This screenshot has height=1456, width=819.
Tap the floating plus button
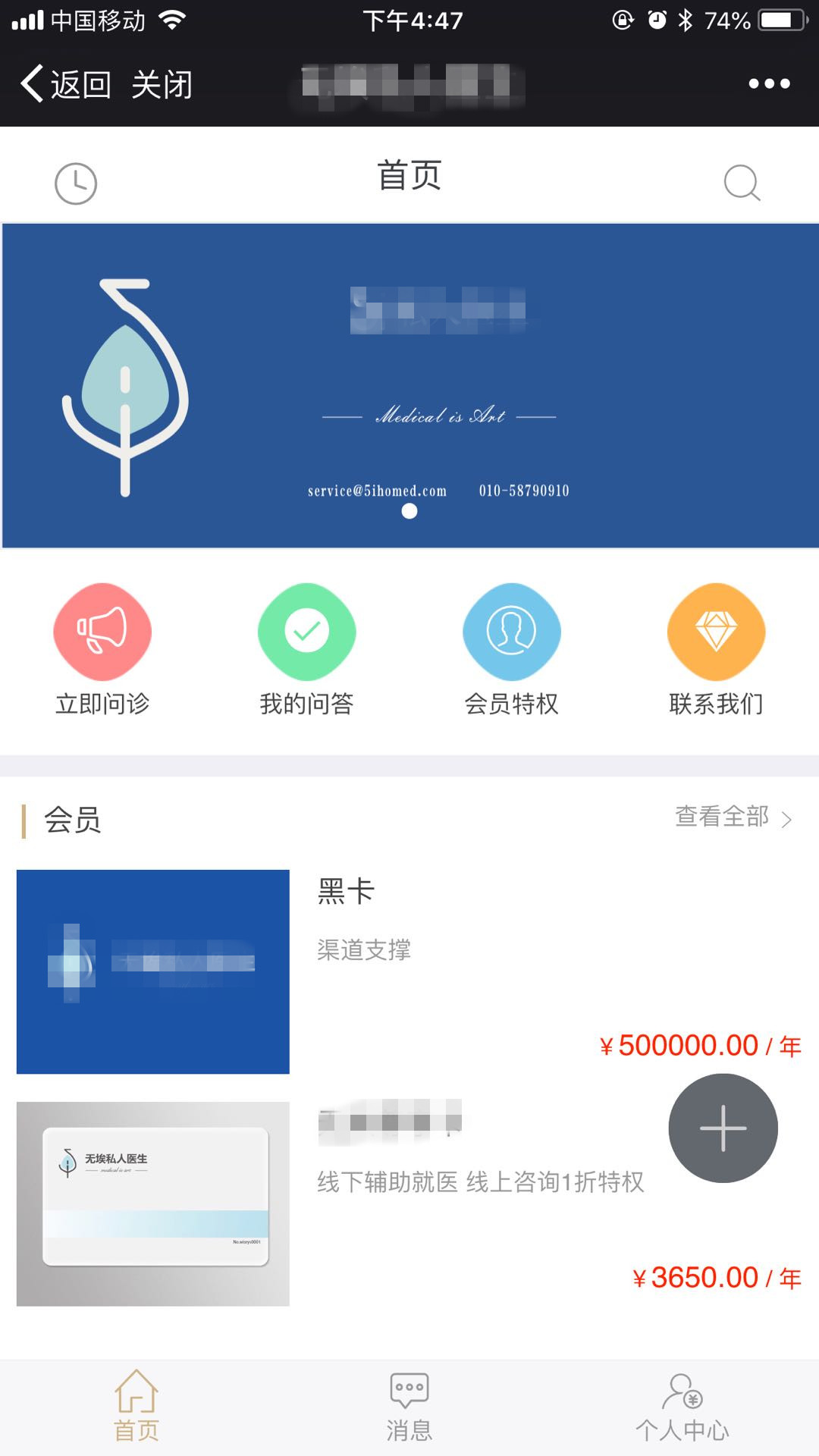tap(723, 1128)
